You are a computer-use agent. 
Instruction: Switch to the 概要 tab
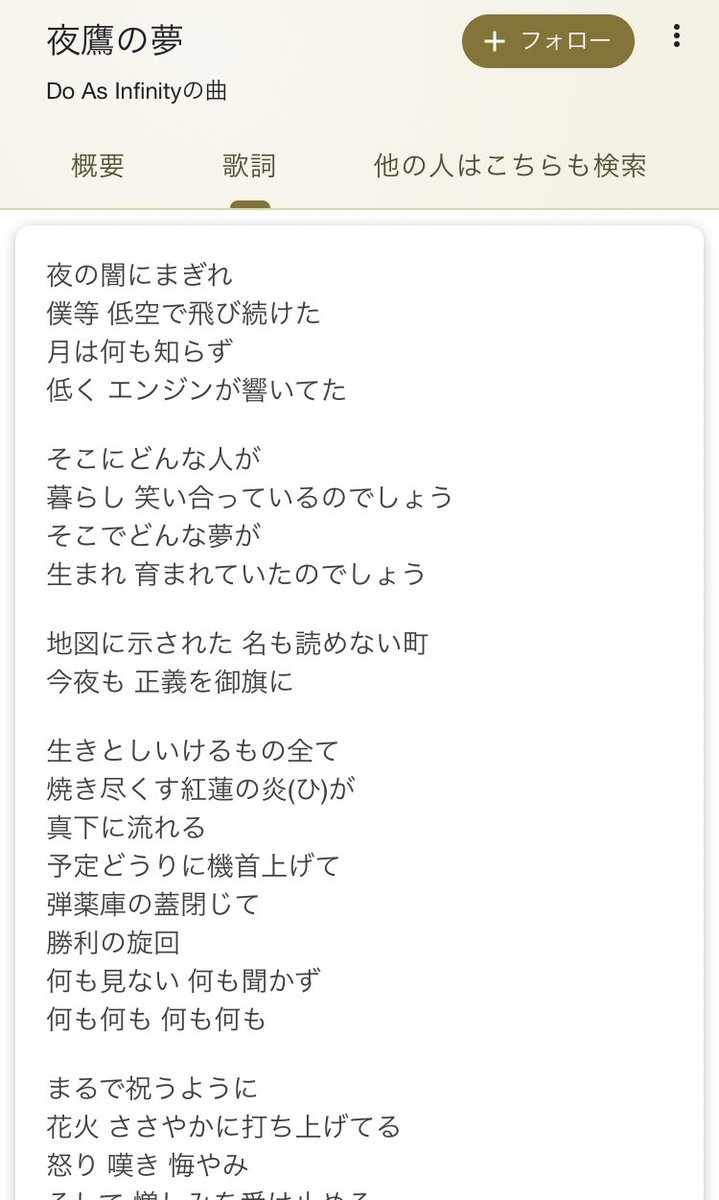click(x=98, y=165)
